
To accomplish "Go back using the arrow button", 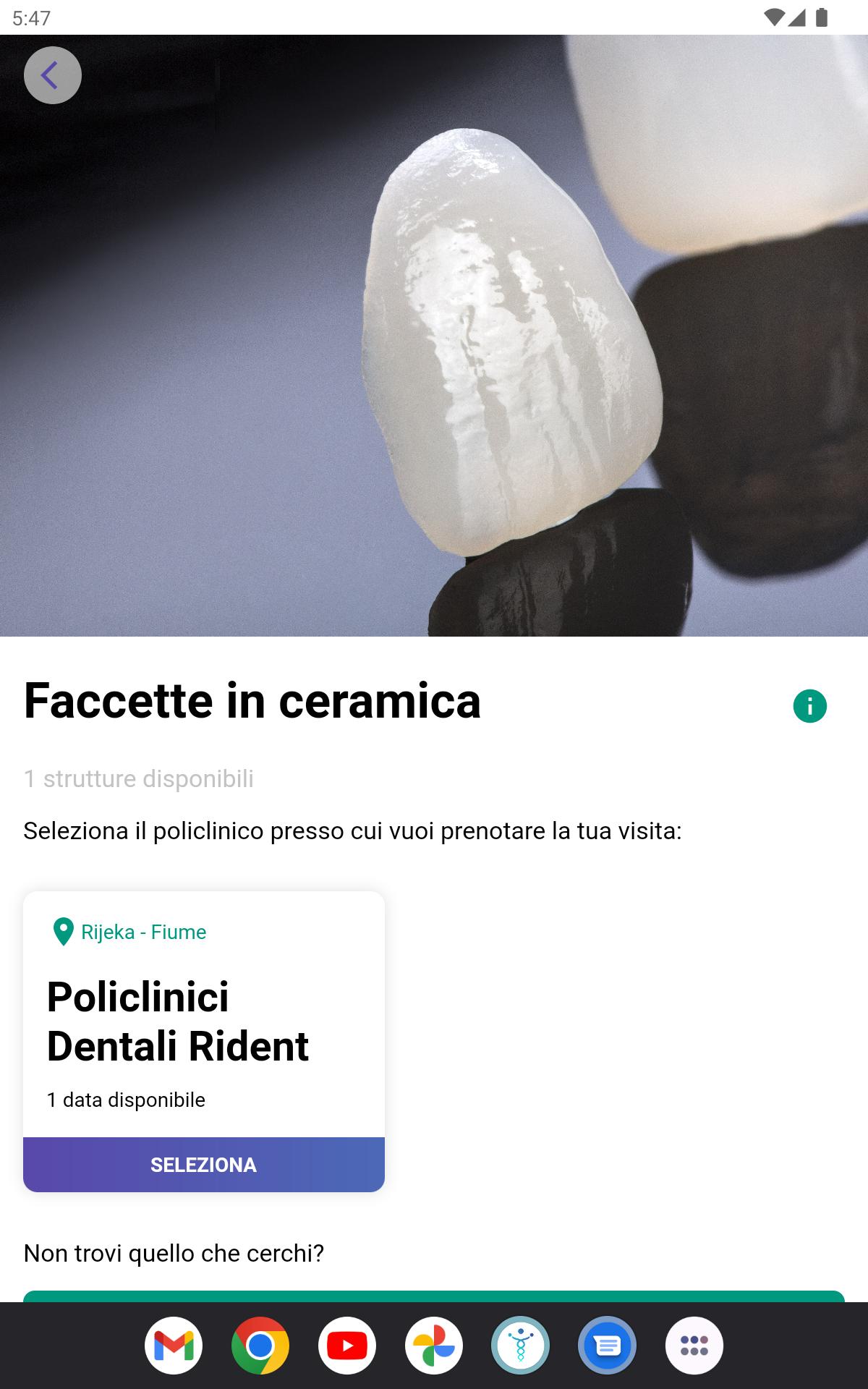I will coord(52,75).
